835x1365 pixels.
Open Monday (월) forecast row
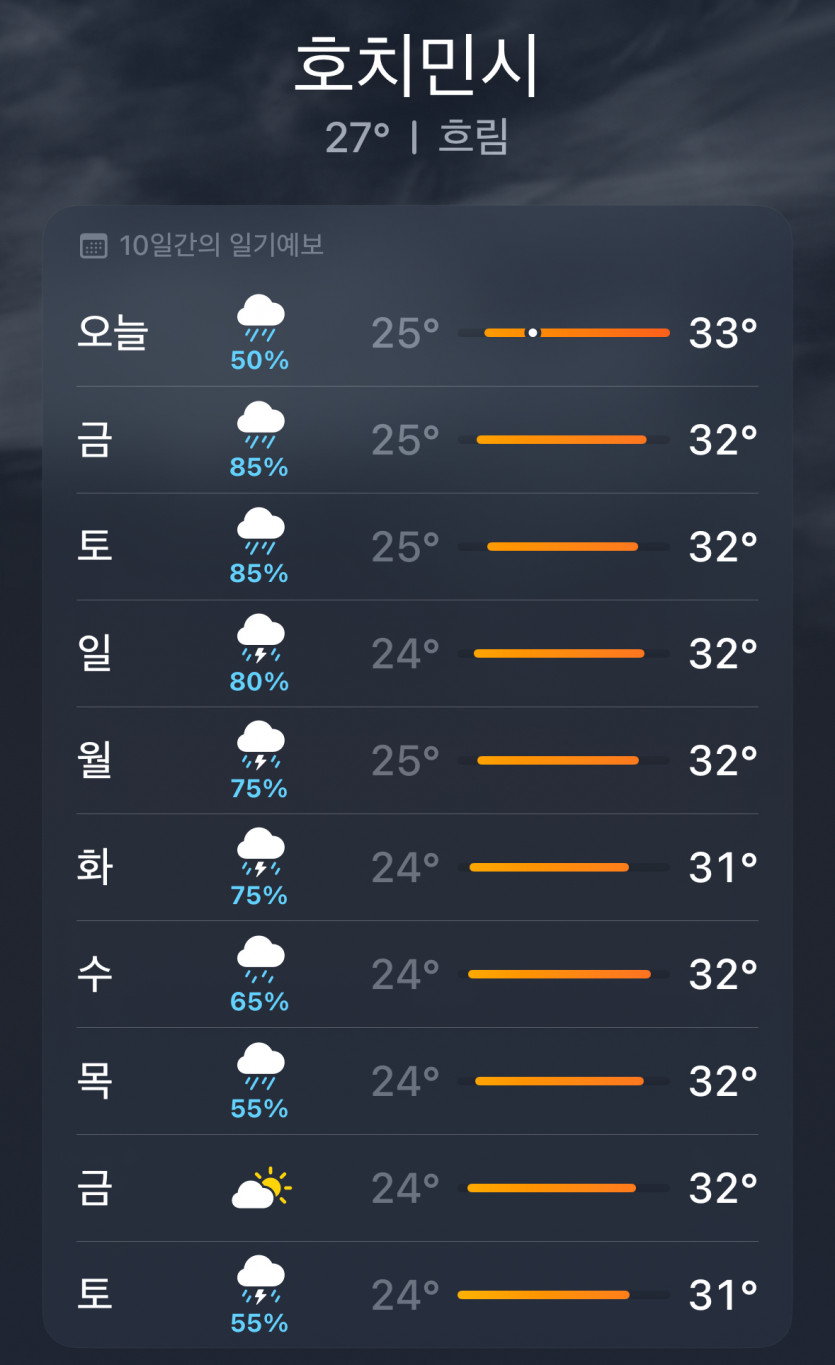417,761
